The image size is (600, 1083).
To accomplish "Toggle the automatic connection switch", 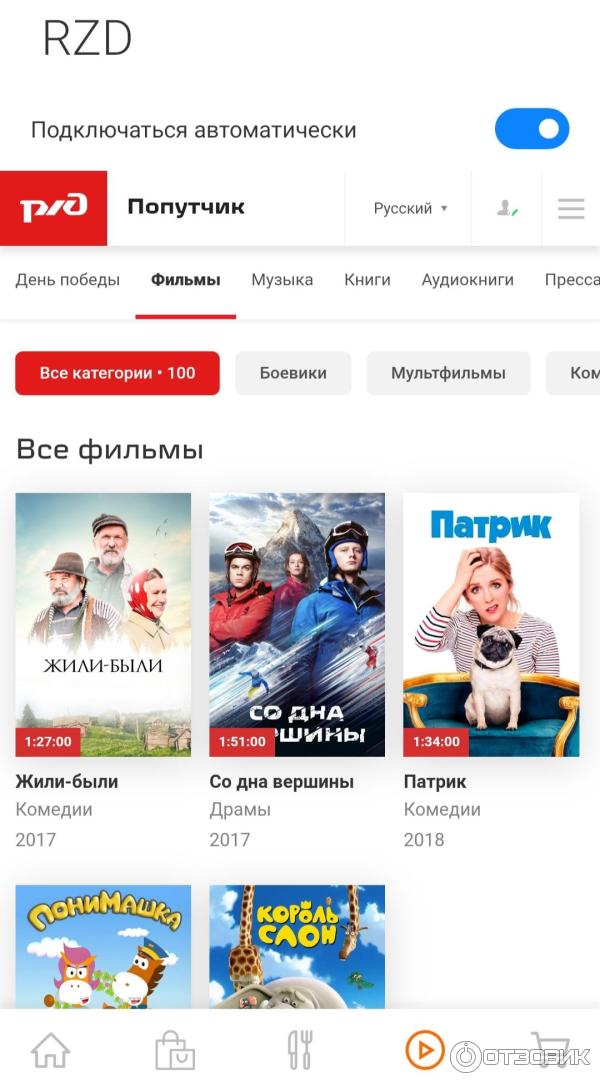I will pyautogui.click(x=531, y=129).
